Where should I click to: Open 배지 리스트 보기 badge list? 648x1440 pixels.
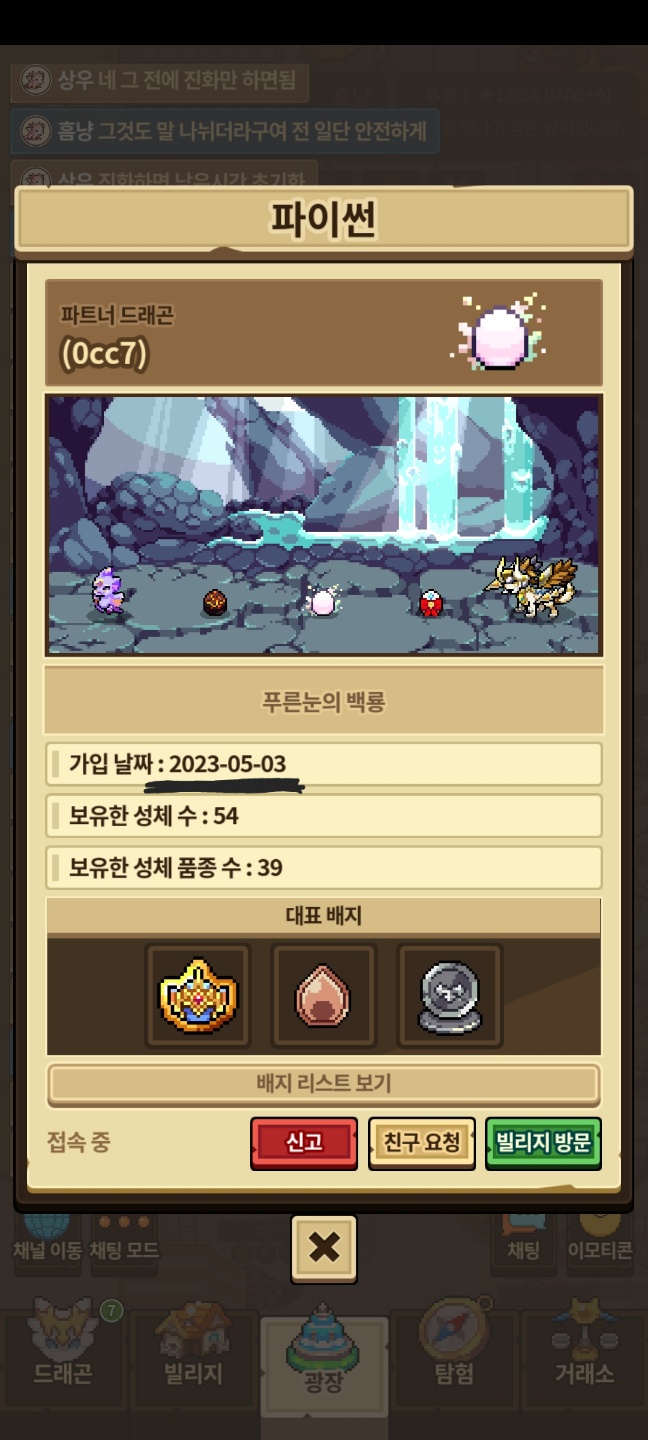click(x=324, y=1083)
